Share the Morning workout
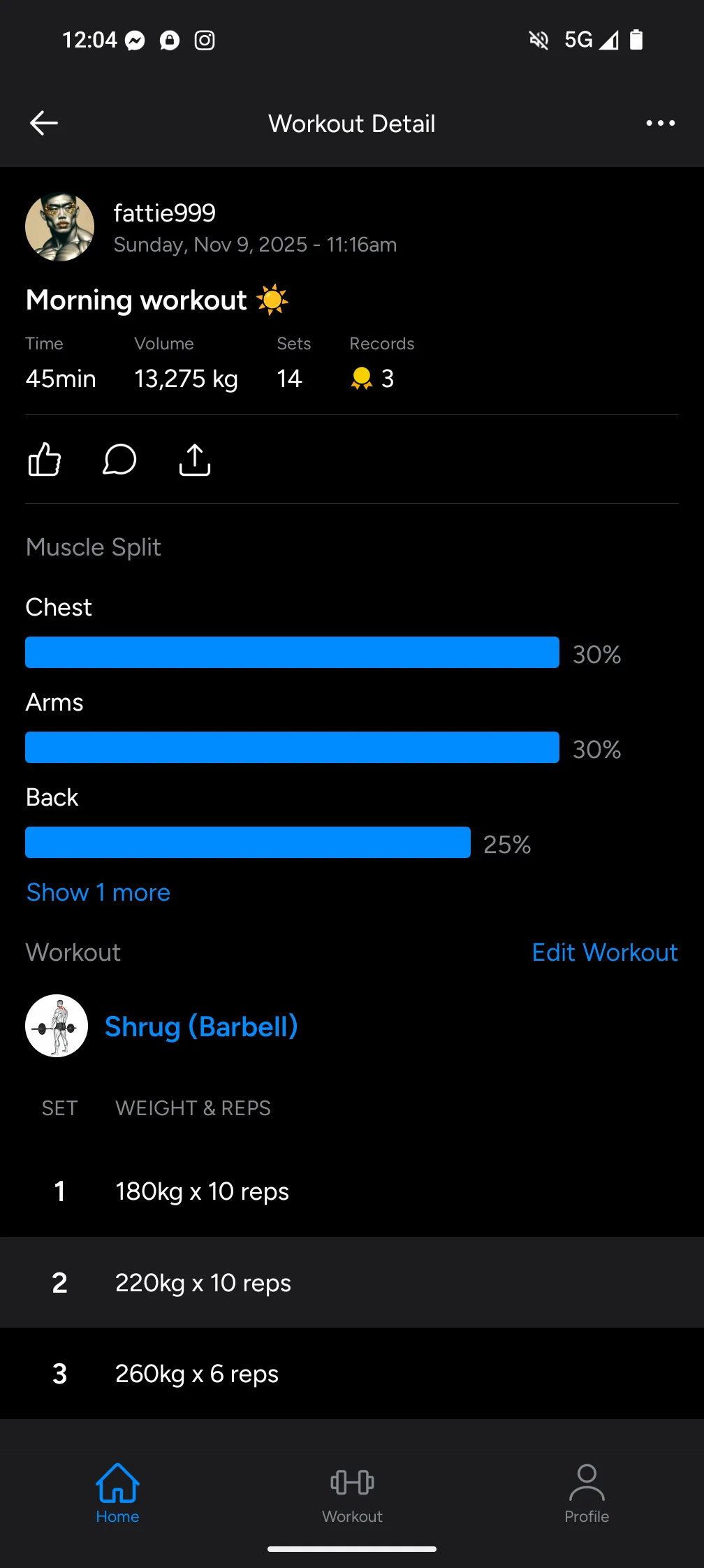This screenshot has width=704, height=1568. click(x=195, y=460)
